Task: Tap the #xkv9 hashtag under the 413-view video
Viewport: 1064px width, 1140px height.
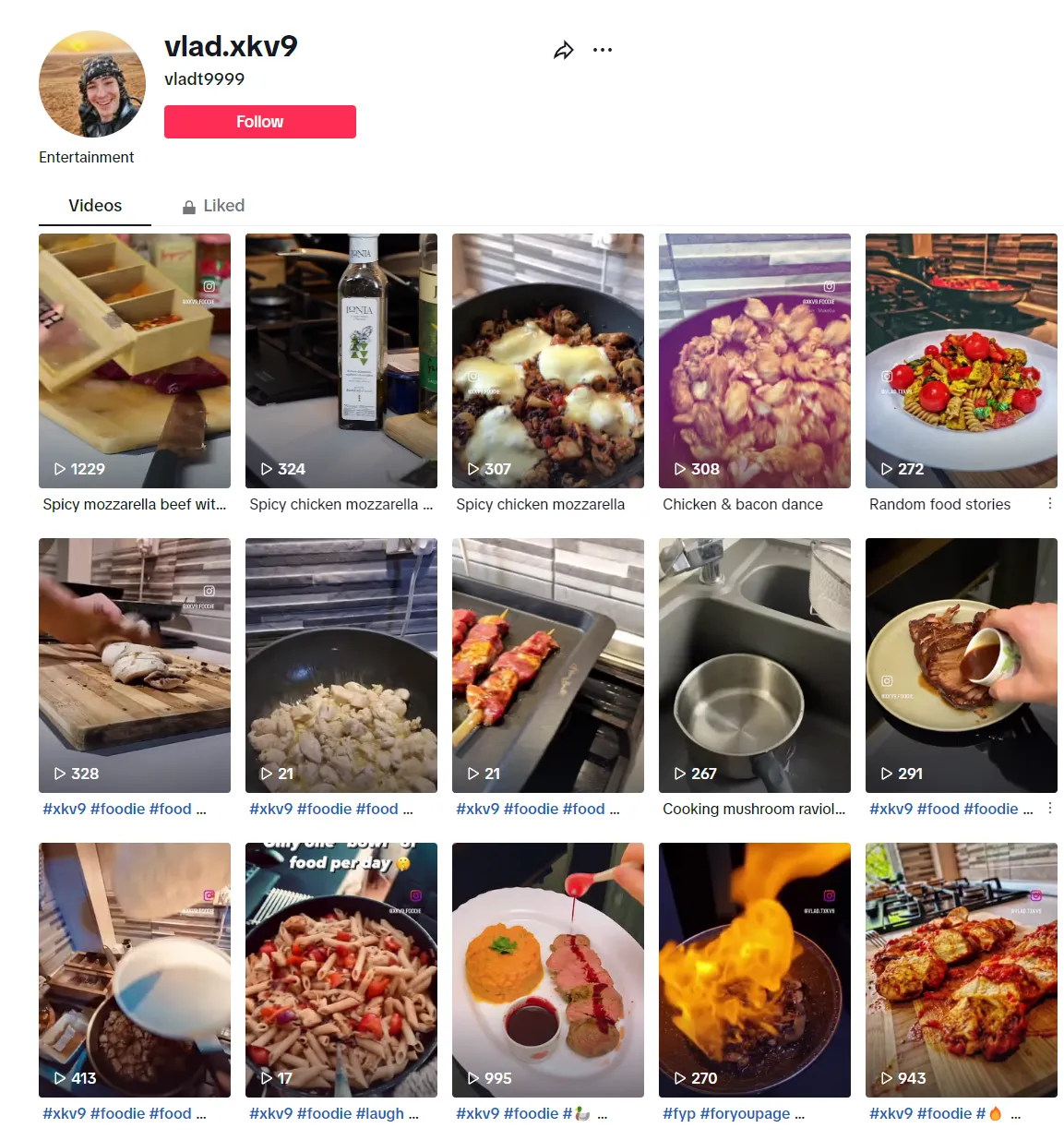Action: click(x=65, y=1114)
